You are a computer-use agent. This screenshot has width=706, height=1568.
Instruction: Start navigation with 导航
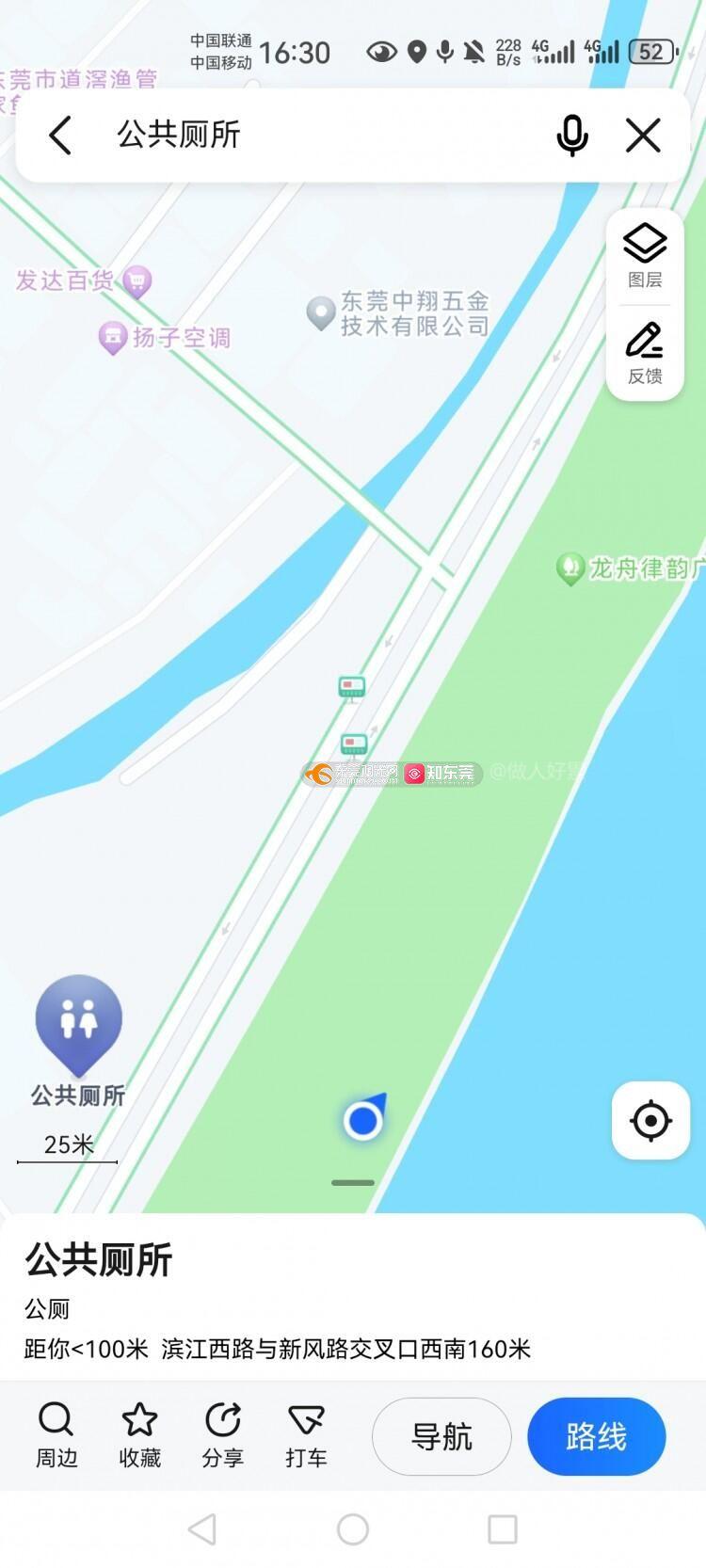tap(441, 1436)
